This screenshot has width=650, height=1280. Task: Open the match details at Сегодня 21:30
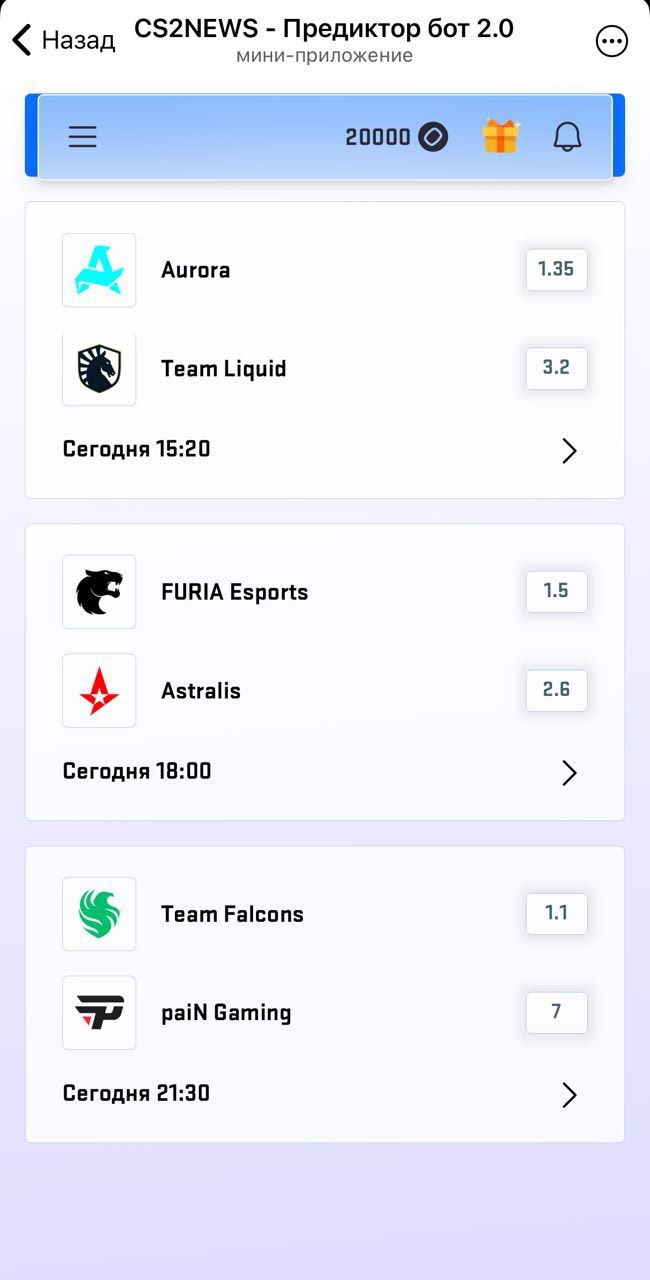point(569,1095)
